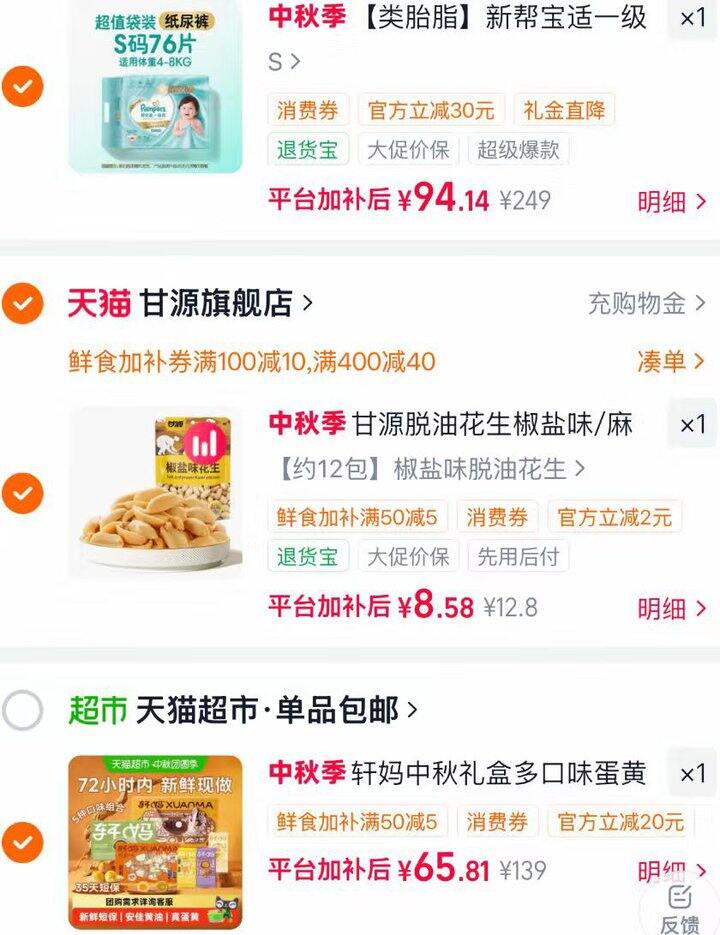Change the 椒盐味脱油花生 flavor option

coord(431,469)
